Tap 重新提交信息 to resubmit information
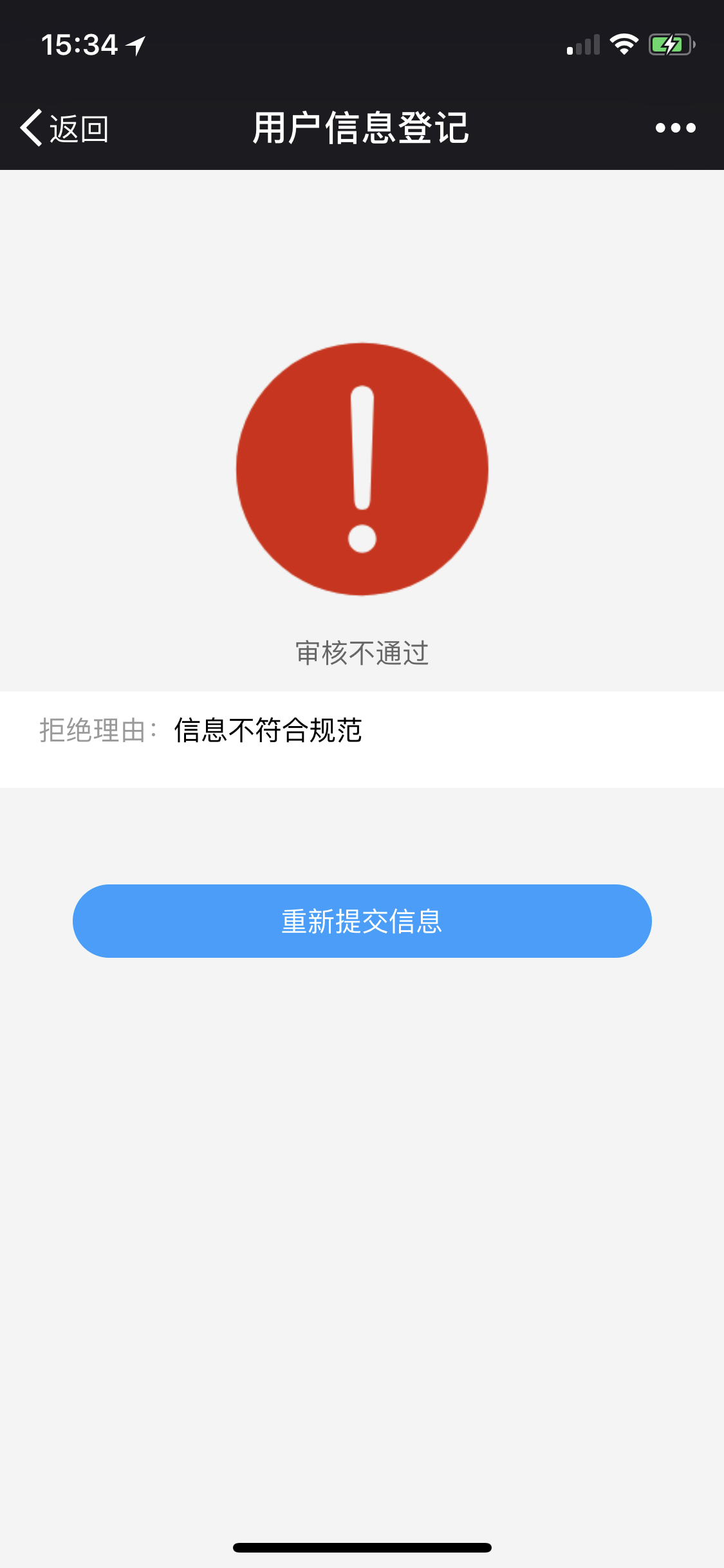724x1568 pixels. click(362, 921)
